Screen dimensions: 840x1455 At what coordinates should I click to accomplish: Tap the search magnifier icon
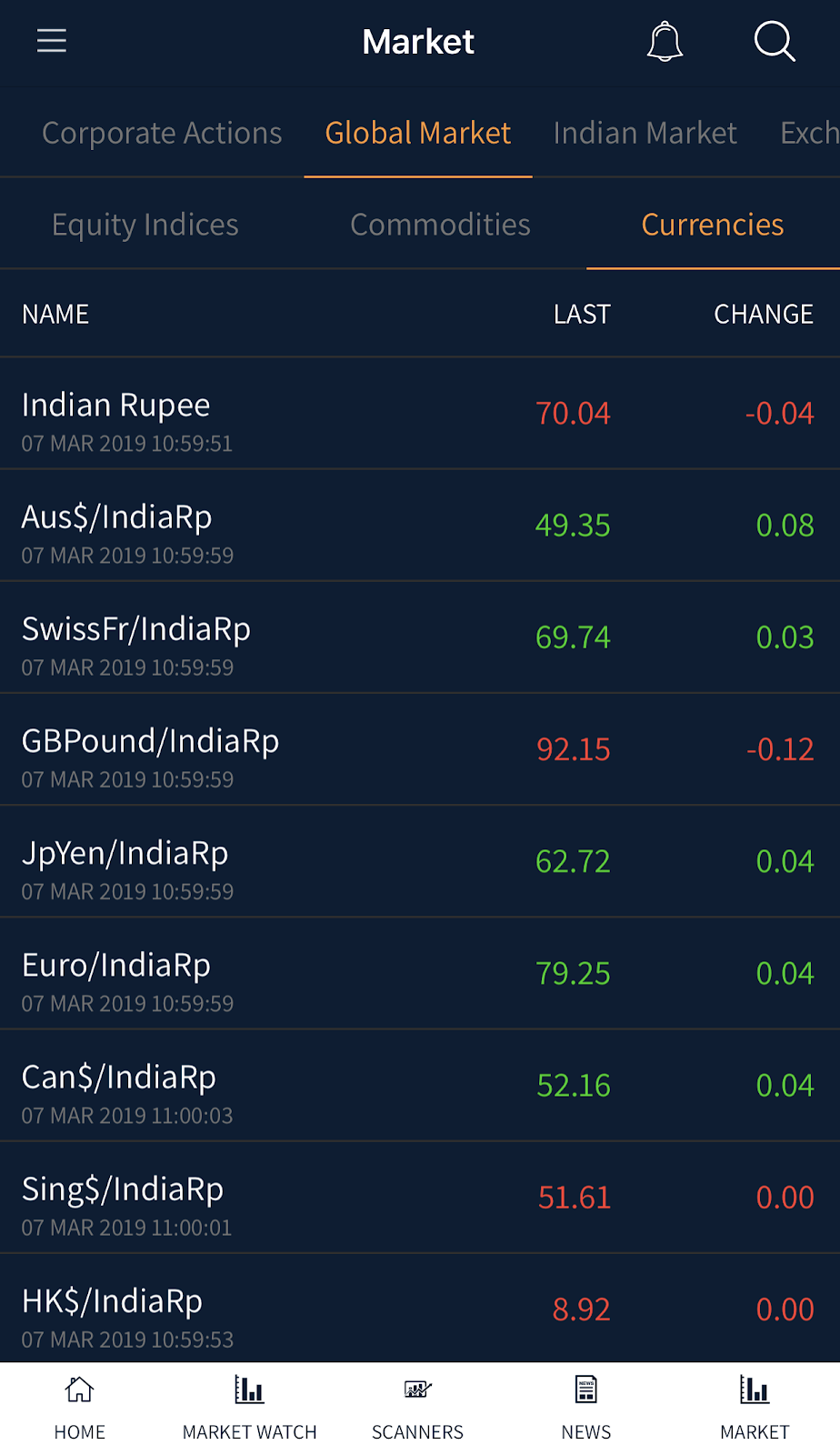(x=775, y=42)
